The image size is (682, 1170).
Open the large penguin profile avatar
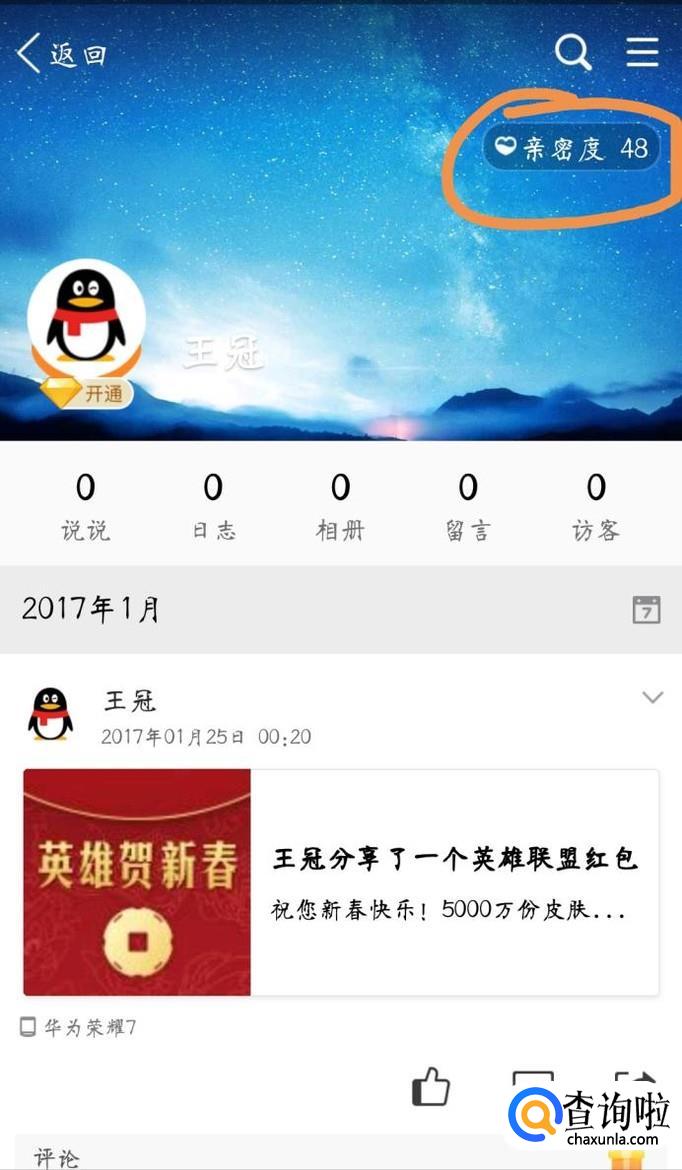point(86,318)
